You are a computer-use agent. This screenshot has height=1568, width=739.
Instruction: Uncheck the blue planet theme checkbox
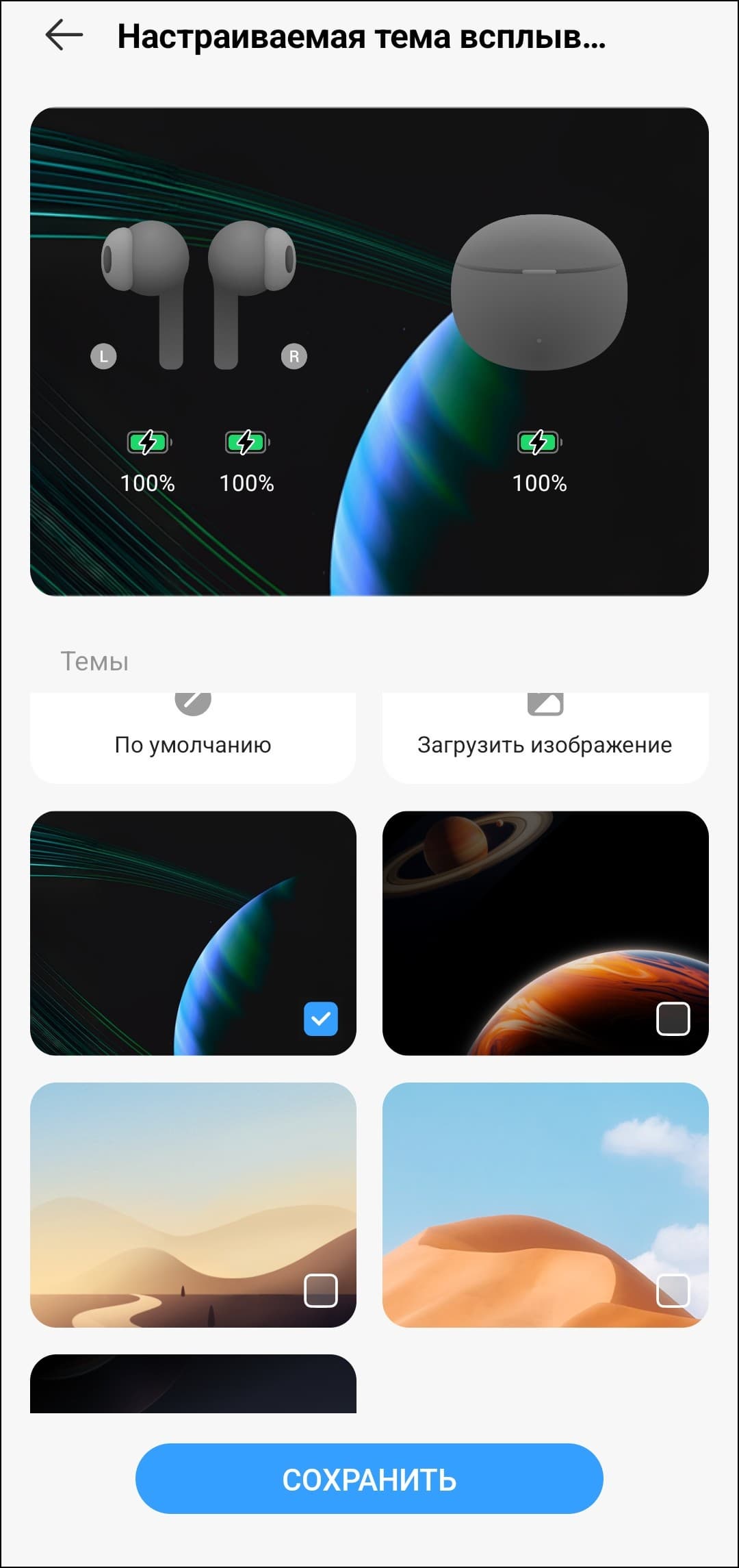(x=320, y=1019)
